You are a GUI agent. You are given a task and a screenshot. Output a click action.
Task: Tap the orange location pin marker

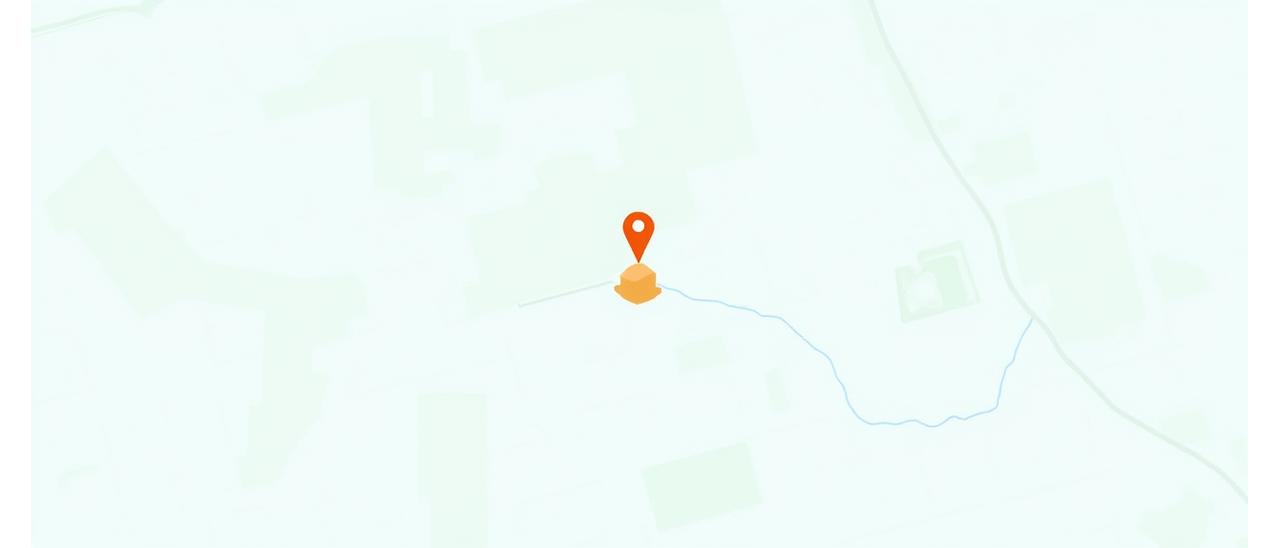[638, 233]
